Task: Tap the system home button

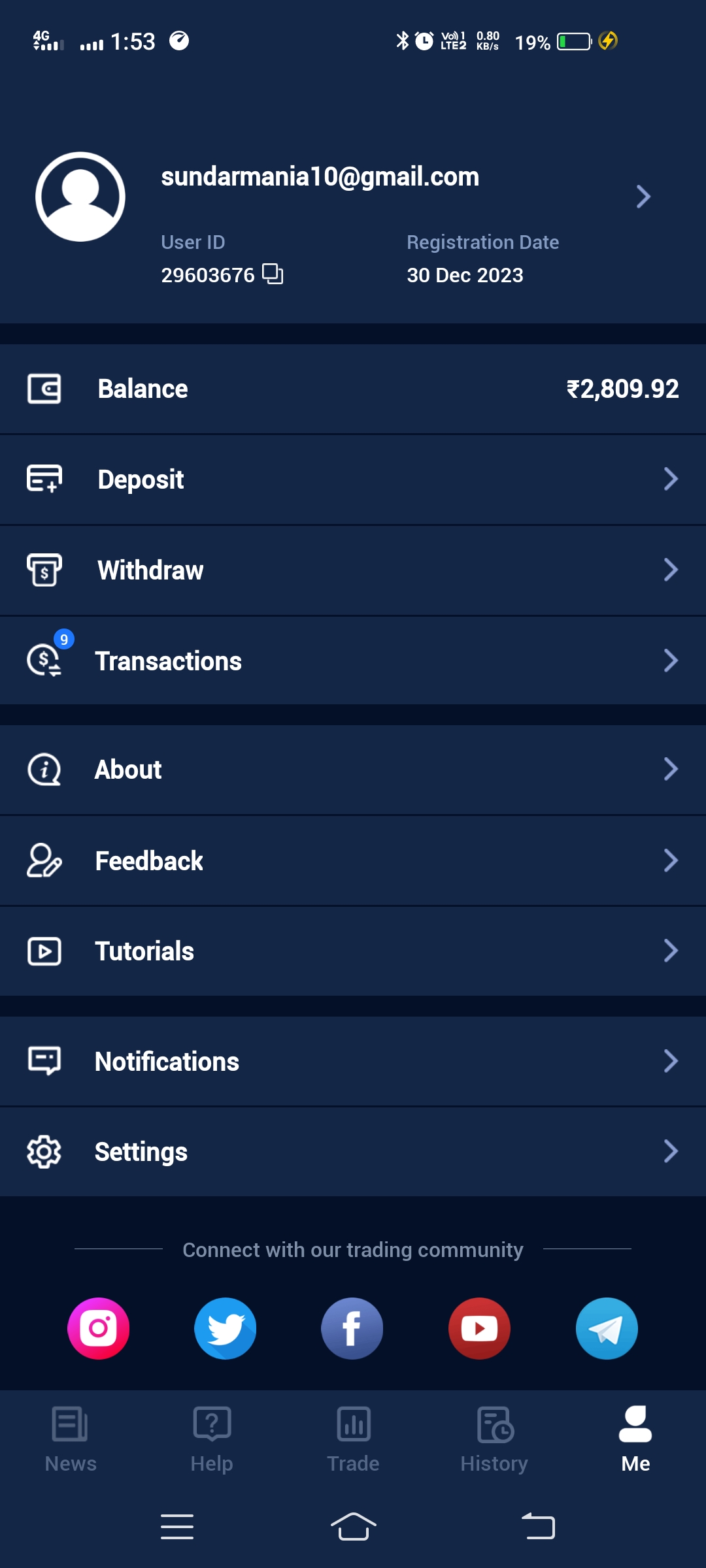Action: tap(353, 1527)
